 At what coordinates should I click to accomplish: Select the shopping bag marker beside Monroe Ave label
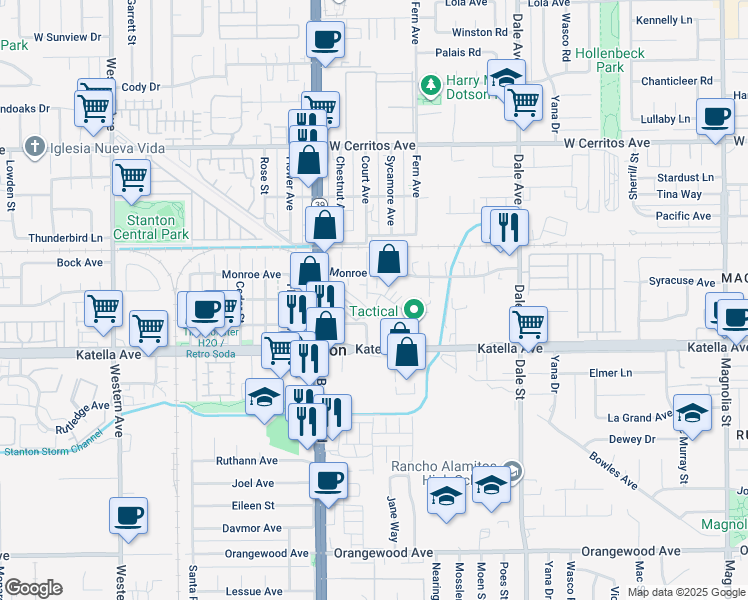point(388,263)
